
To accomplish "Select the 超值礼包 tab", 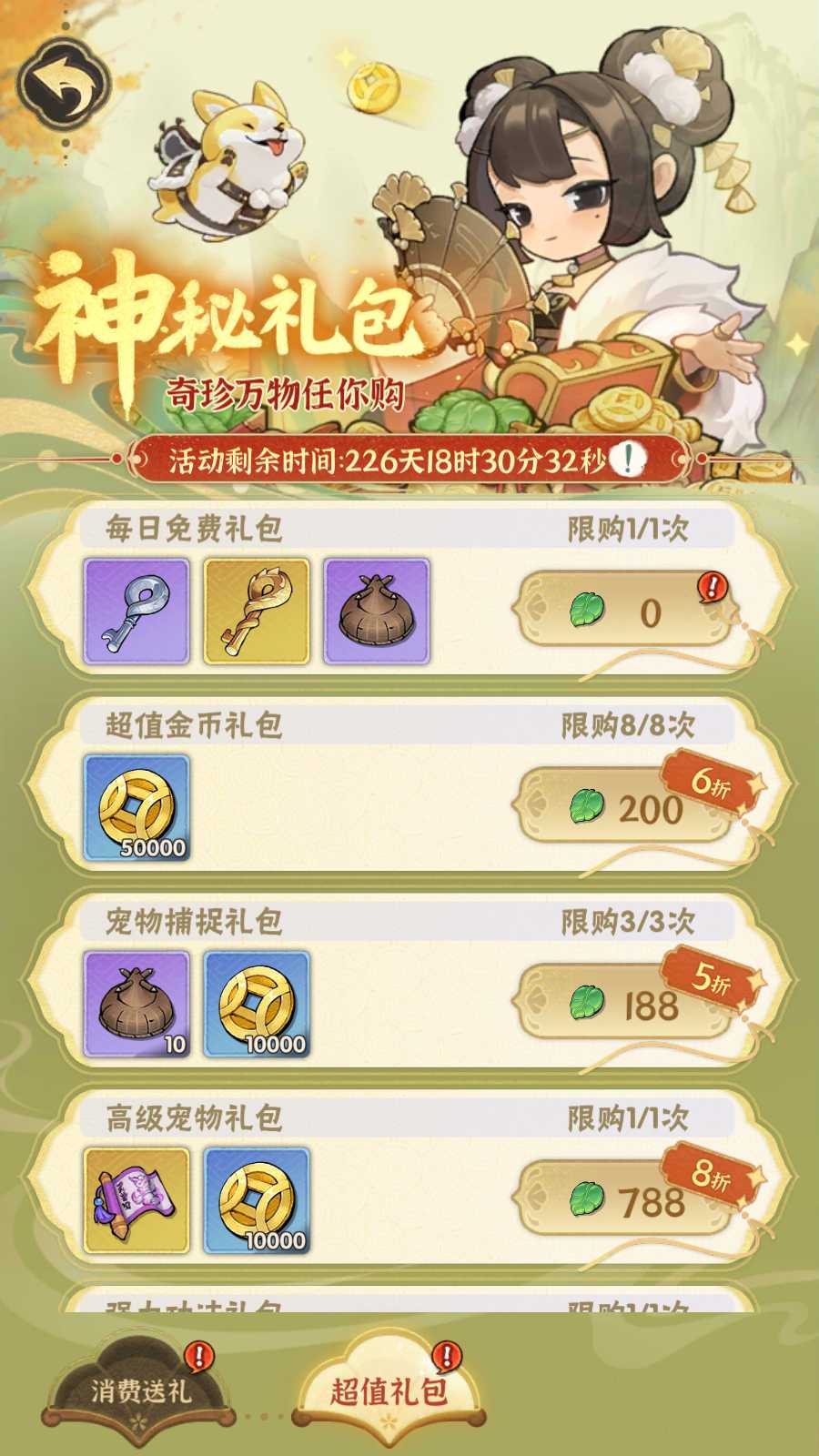I will pyautogui.click(x=389, y=1390).
